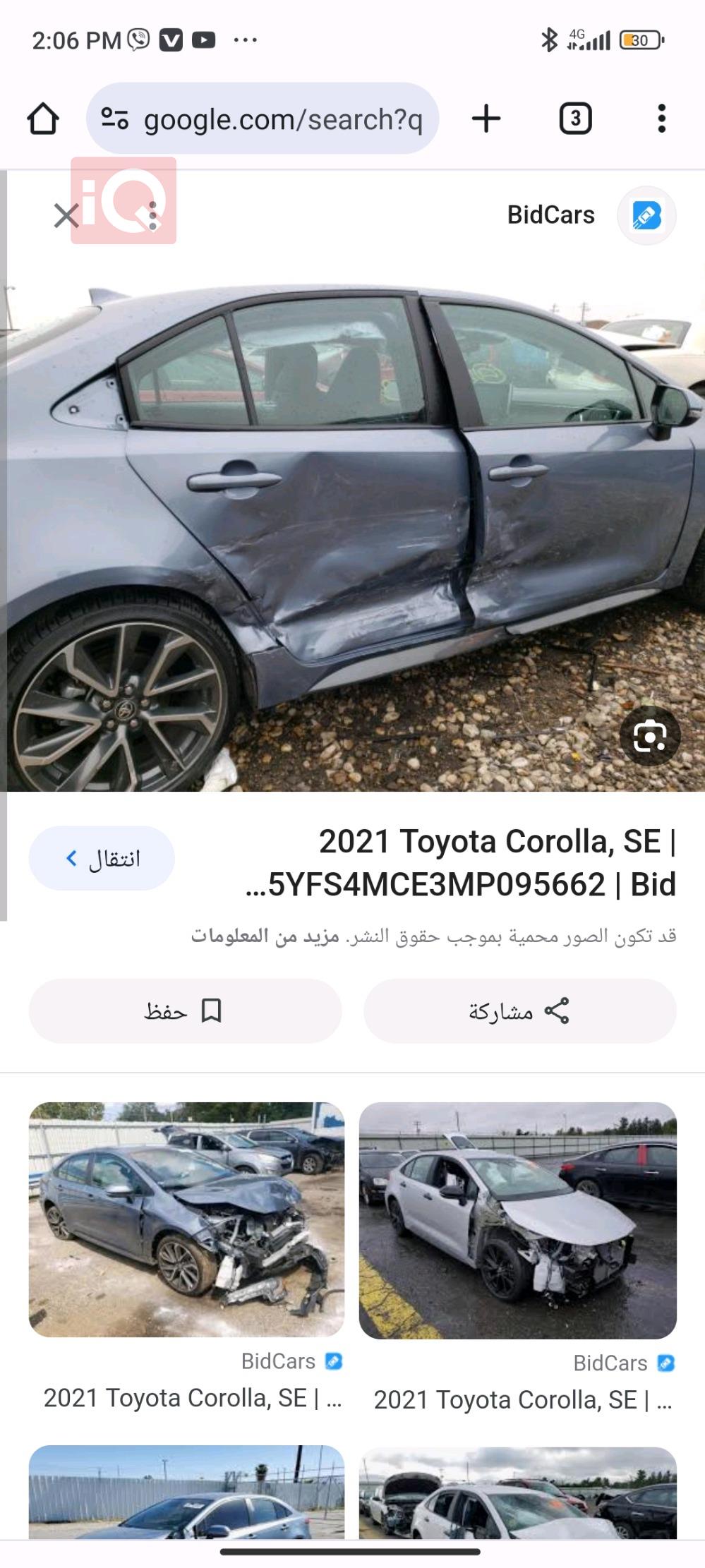Open Google Lens camera search on the image
705x1568 pixels.
[651, 736]
